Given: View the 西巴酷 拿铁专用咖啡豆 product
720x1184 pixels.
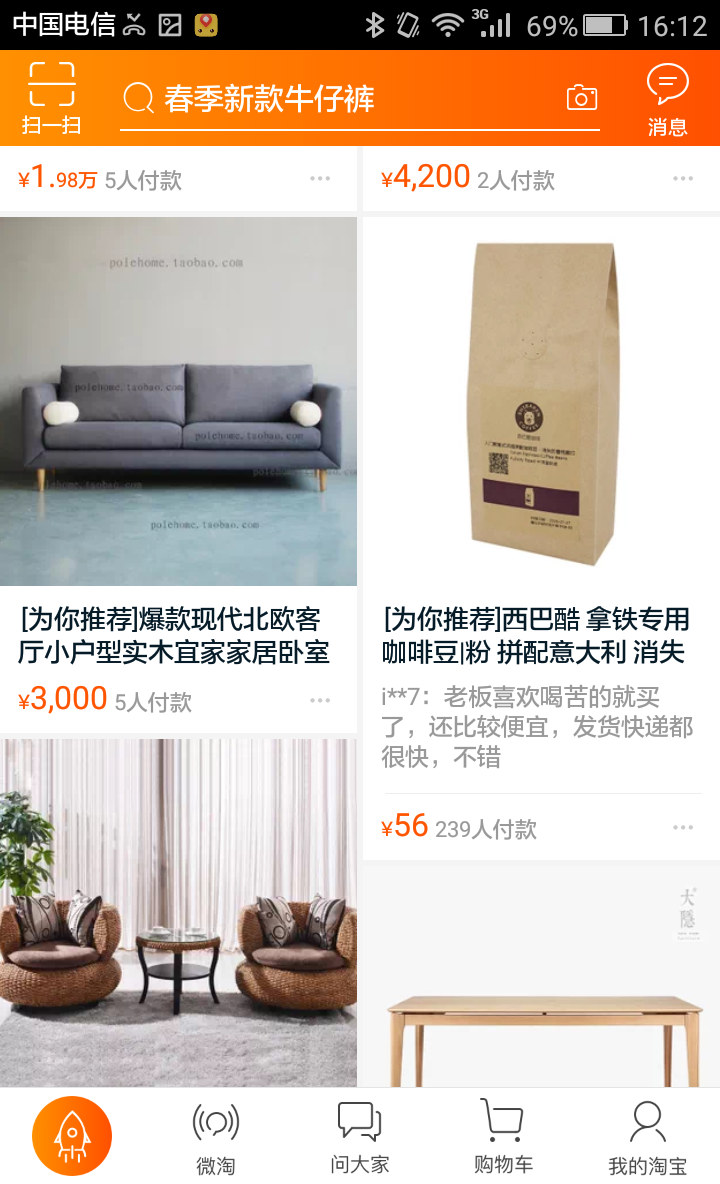Looking at the screenshot, I should pos(541,402).
